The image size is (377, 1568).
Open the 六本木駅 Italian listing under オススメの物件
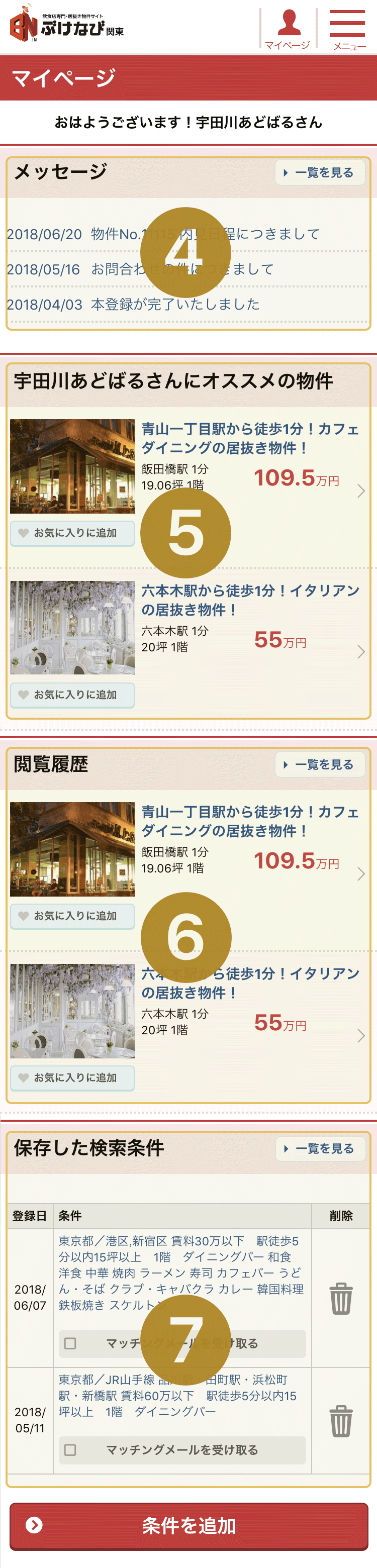250,600
